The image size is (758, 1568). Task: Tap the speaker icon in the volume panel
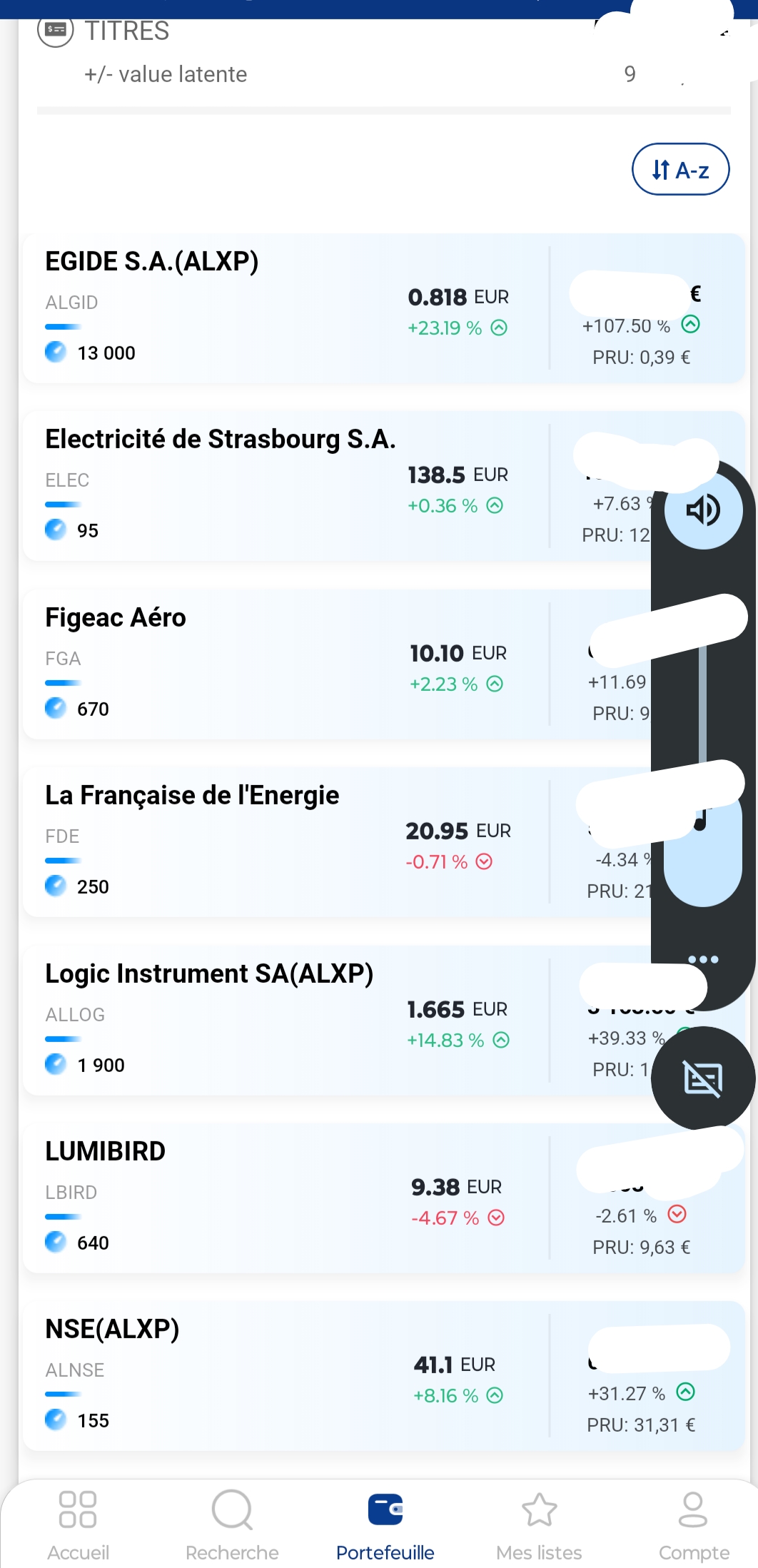click(x=703, y=510)
